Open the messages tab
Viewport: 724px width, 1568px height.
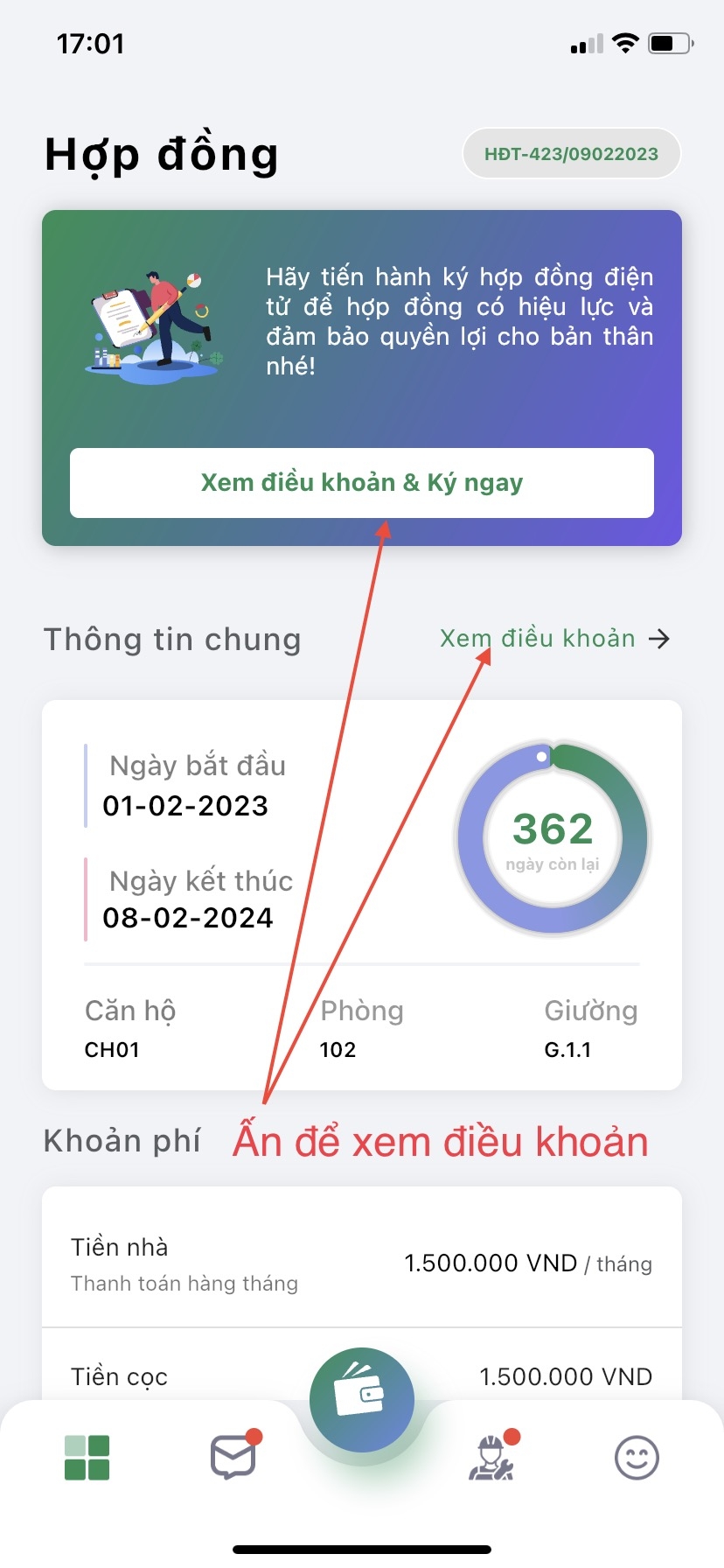coord(233,1458)
